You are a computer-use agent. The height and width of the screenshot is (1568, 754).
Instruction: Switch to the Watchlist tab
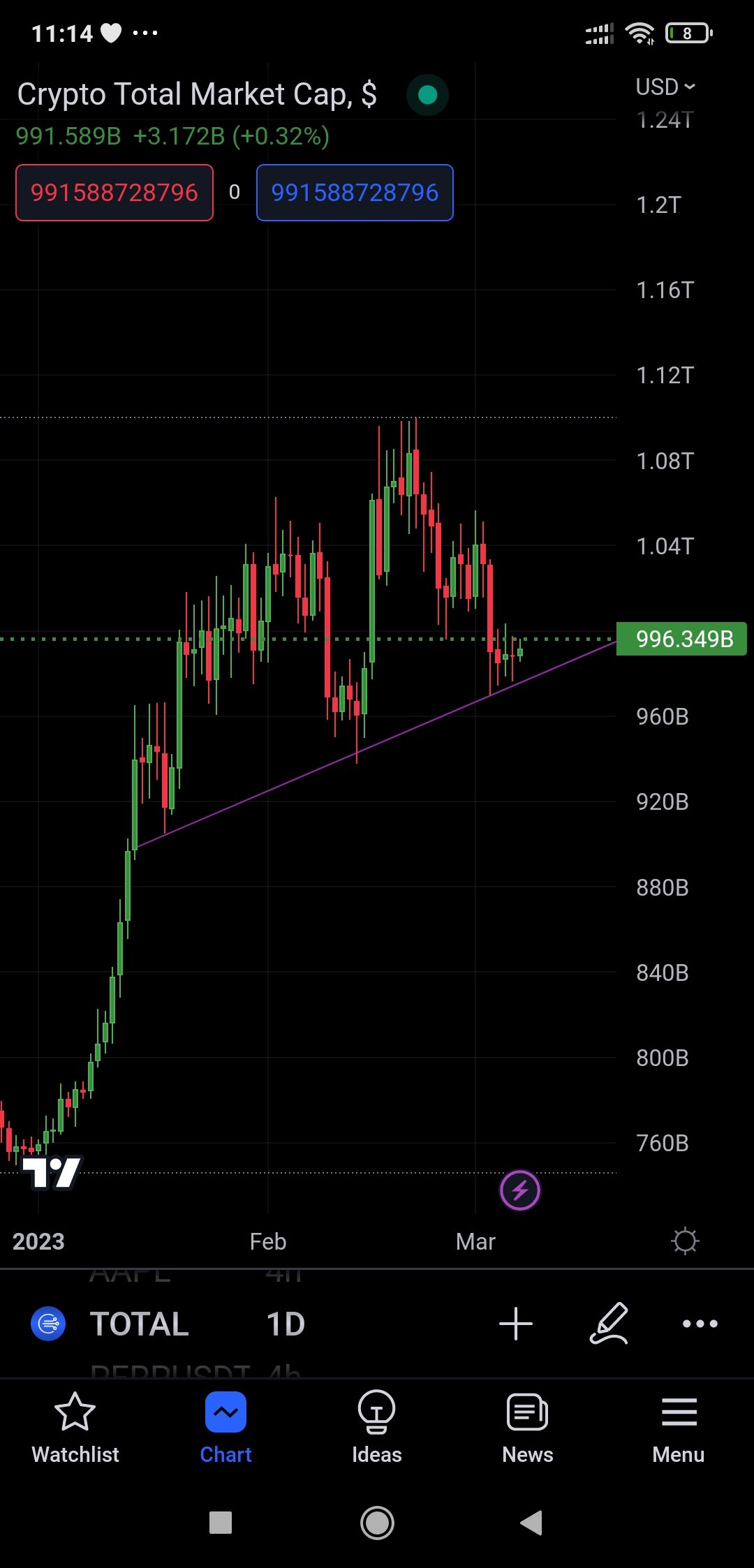pos(75,1427)
